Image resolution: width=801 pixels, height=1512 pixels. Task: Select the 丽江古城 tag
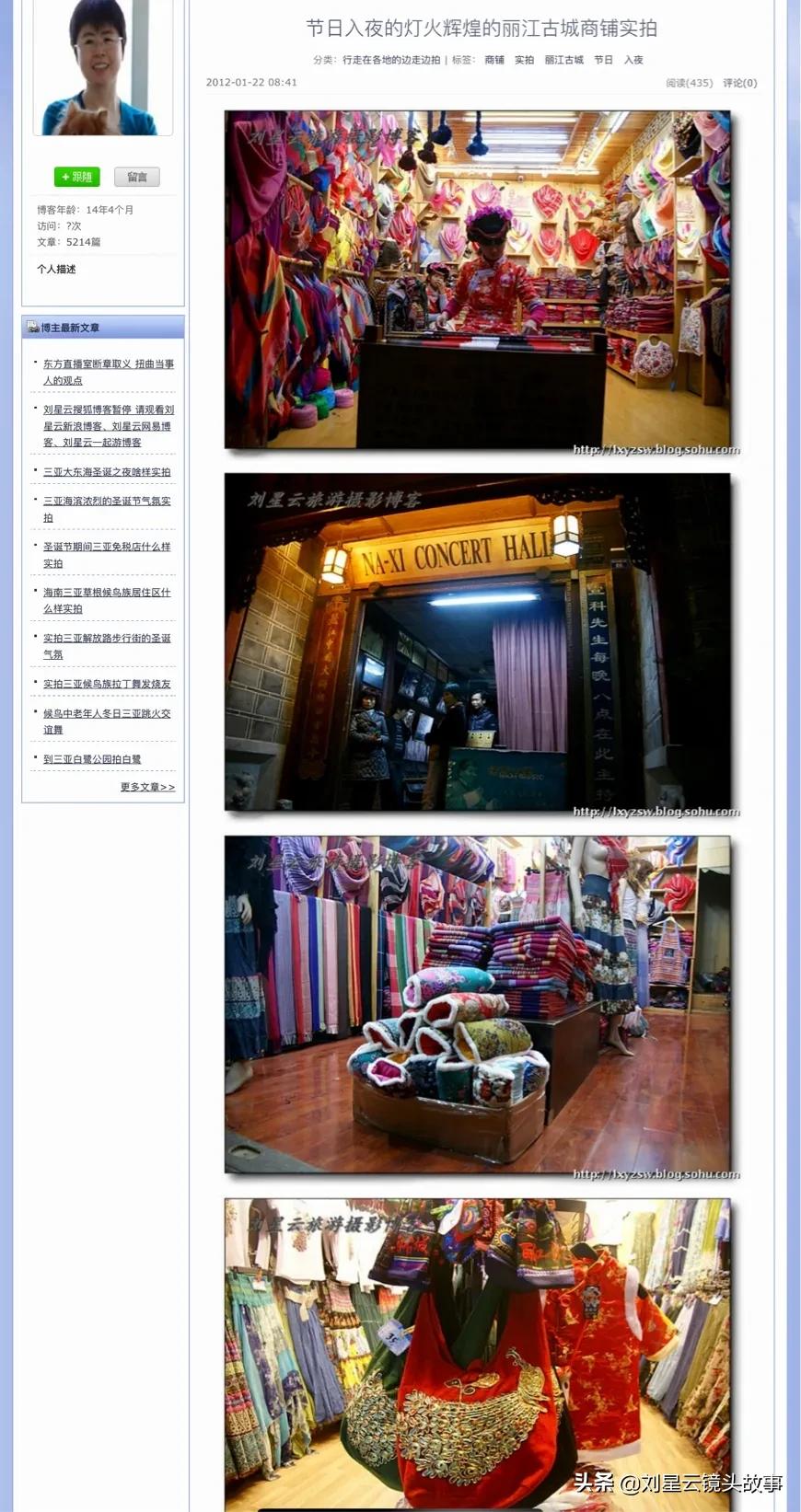[x=563, y=60]
